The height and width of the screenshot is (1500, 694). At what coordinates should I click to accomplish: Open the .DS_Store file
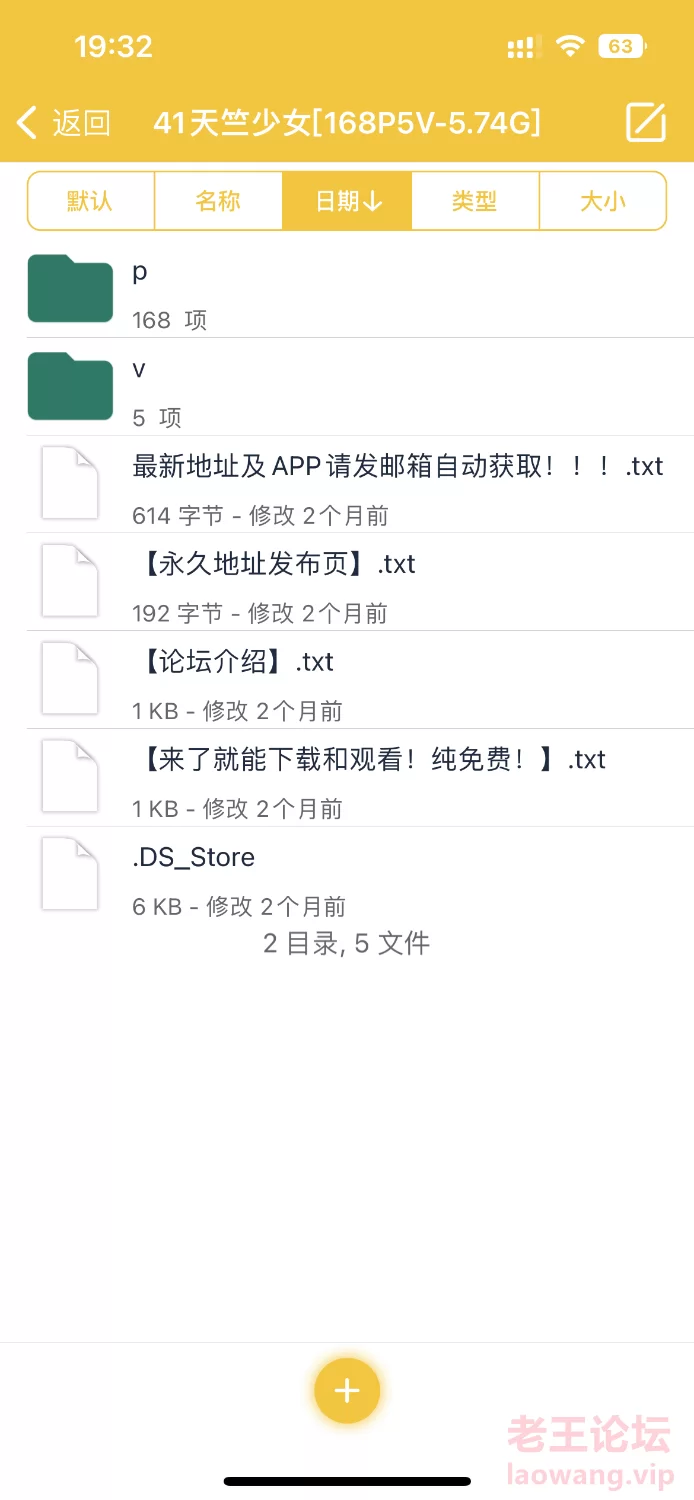(347, 876)
